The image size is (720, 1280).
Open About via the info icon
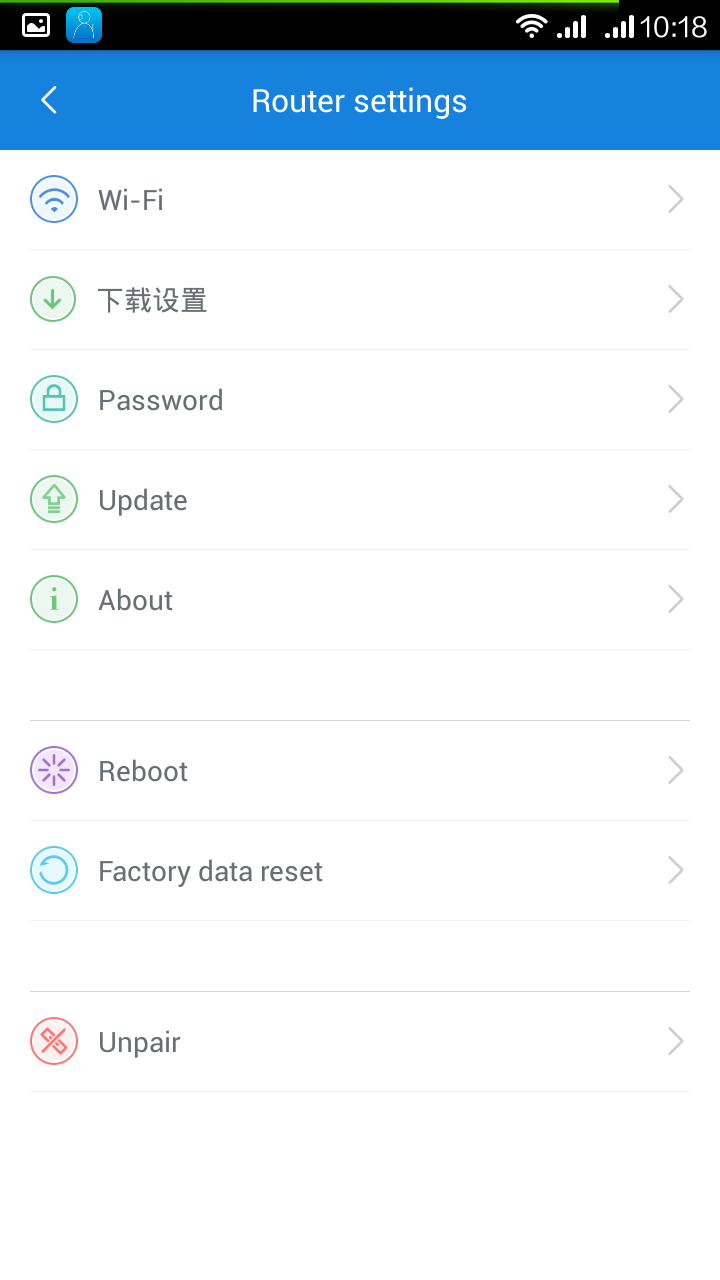pyautogui.click(x=53, y=599)
